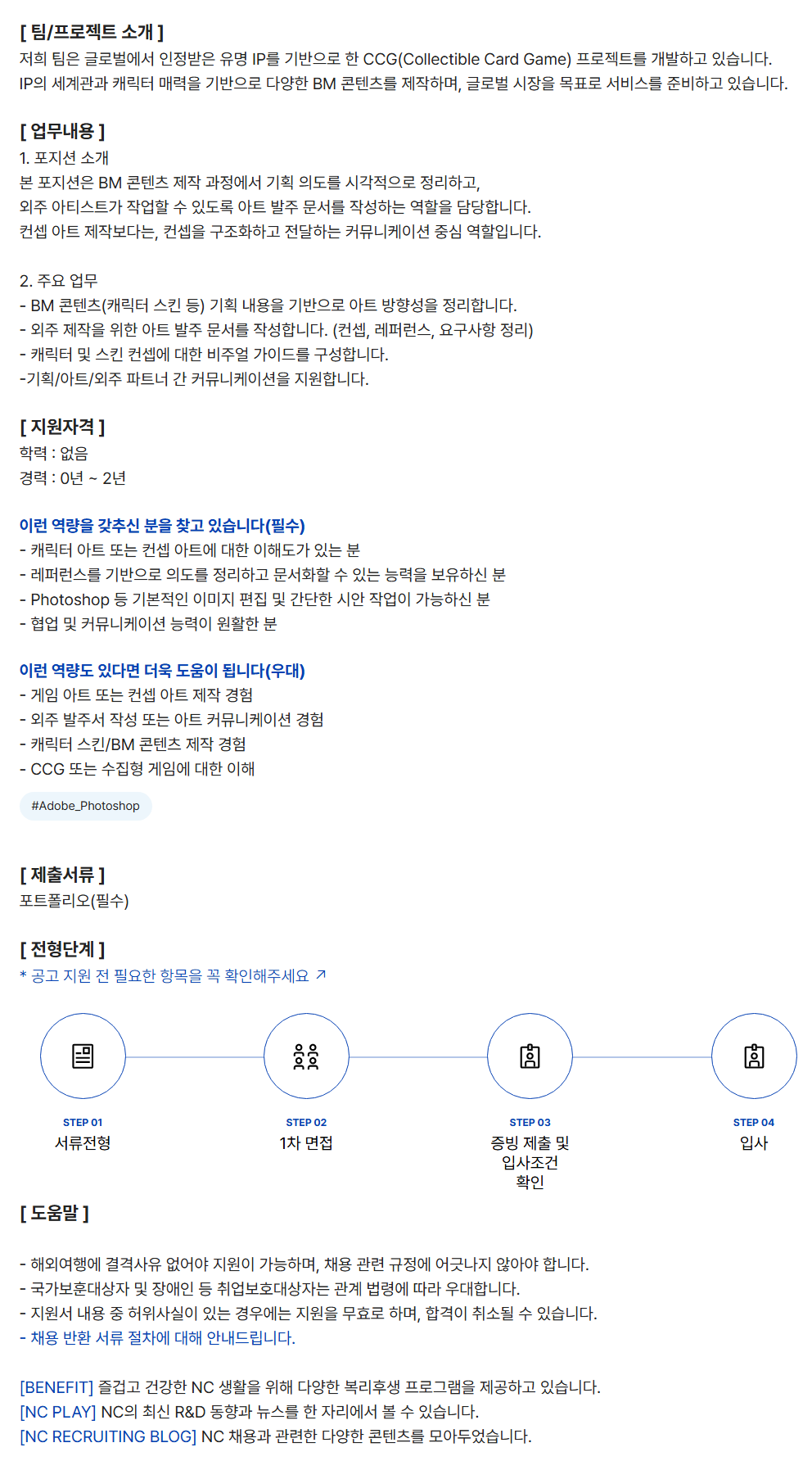Open the 채용 반환 서류 절차 link
Screen dimensions: 812x1479
(157, 1337)
